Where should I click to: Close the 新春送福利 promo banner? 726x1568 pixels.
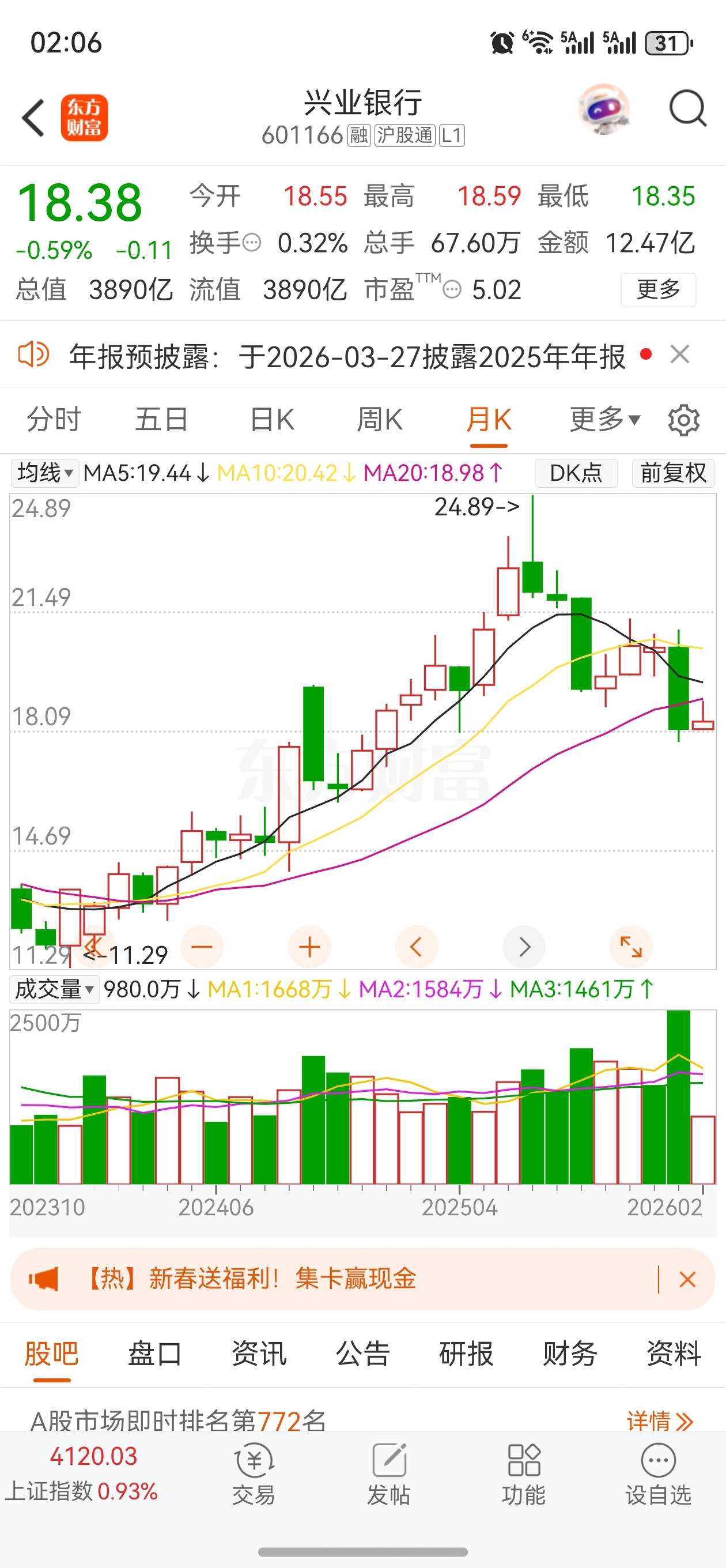687,1279
